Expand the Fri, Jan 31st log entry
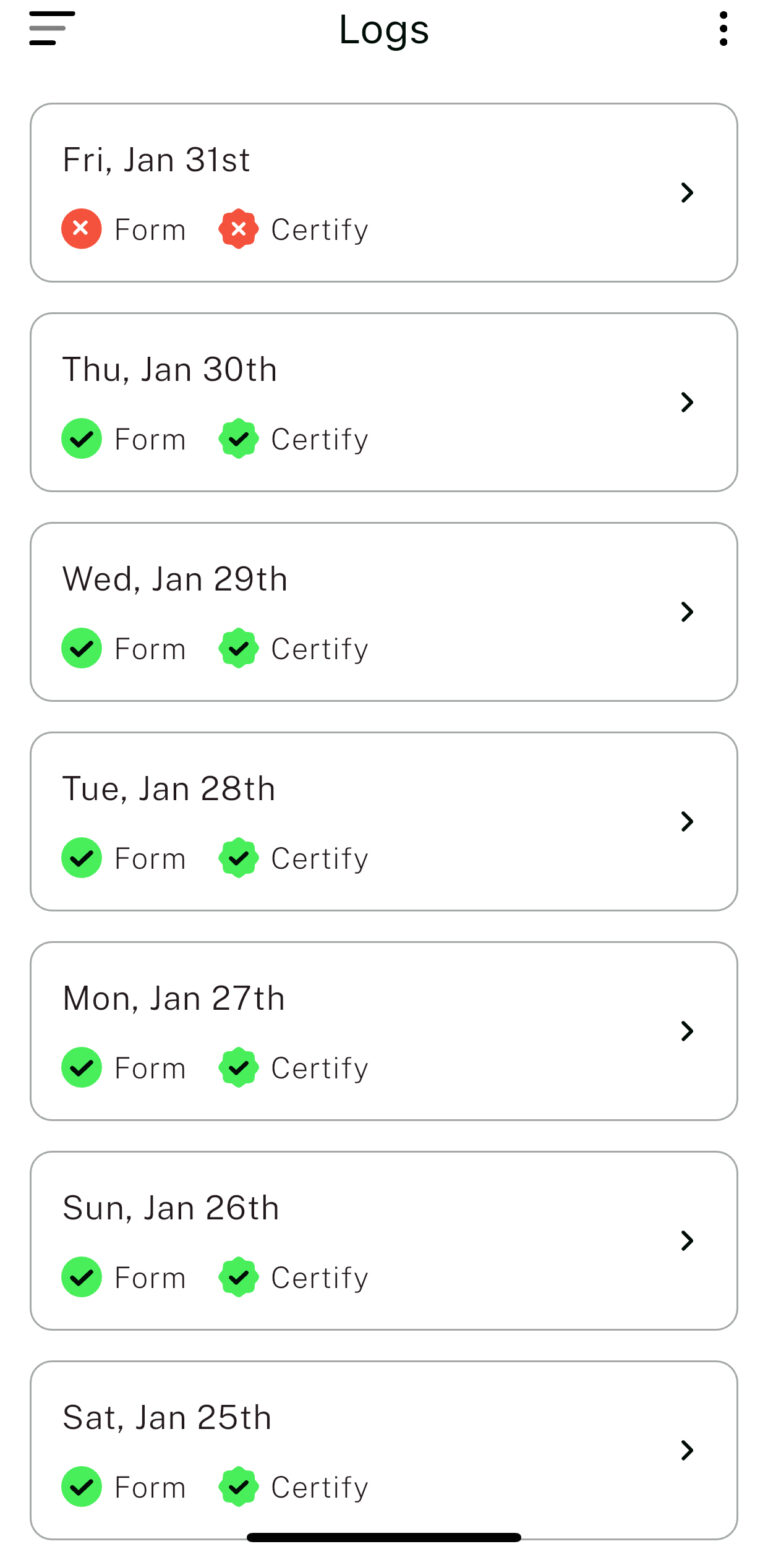Image resolution: width=768 pixels, height=1557 pixels. 687,193
